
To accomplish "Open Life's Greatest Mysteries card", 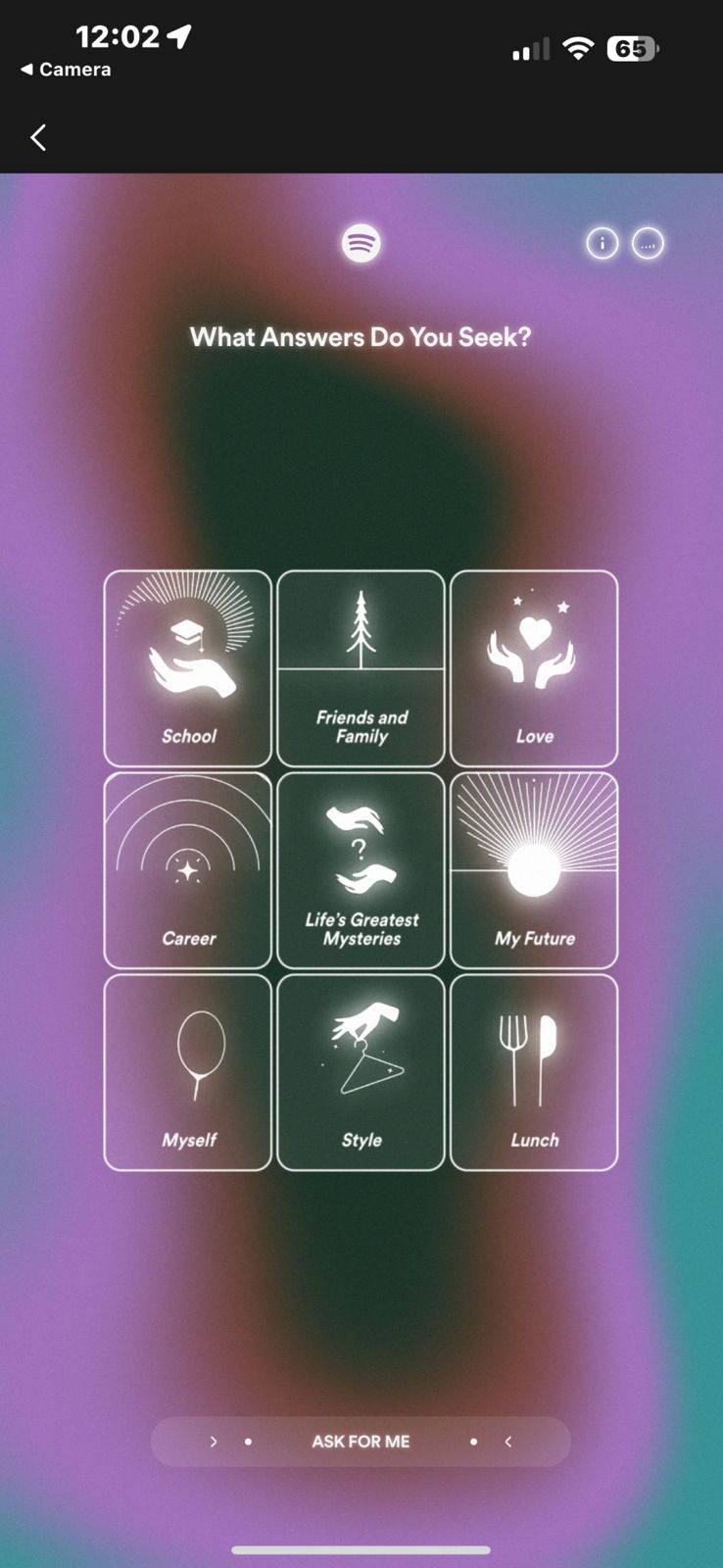I will [x=361, y=870].
